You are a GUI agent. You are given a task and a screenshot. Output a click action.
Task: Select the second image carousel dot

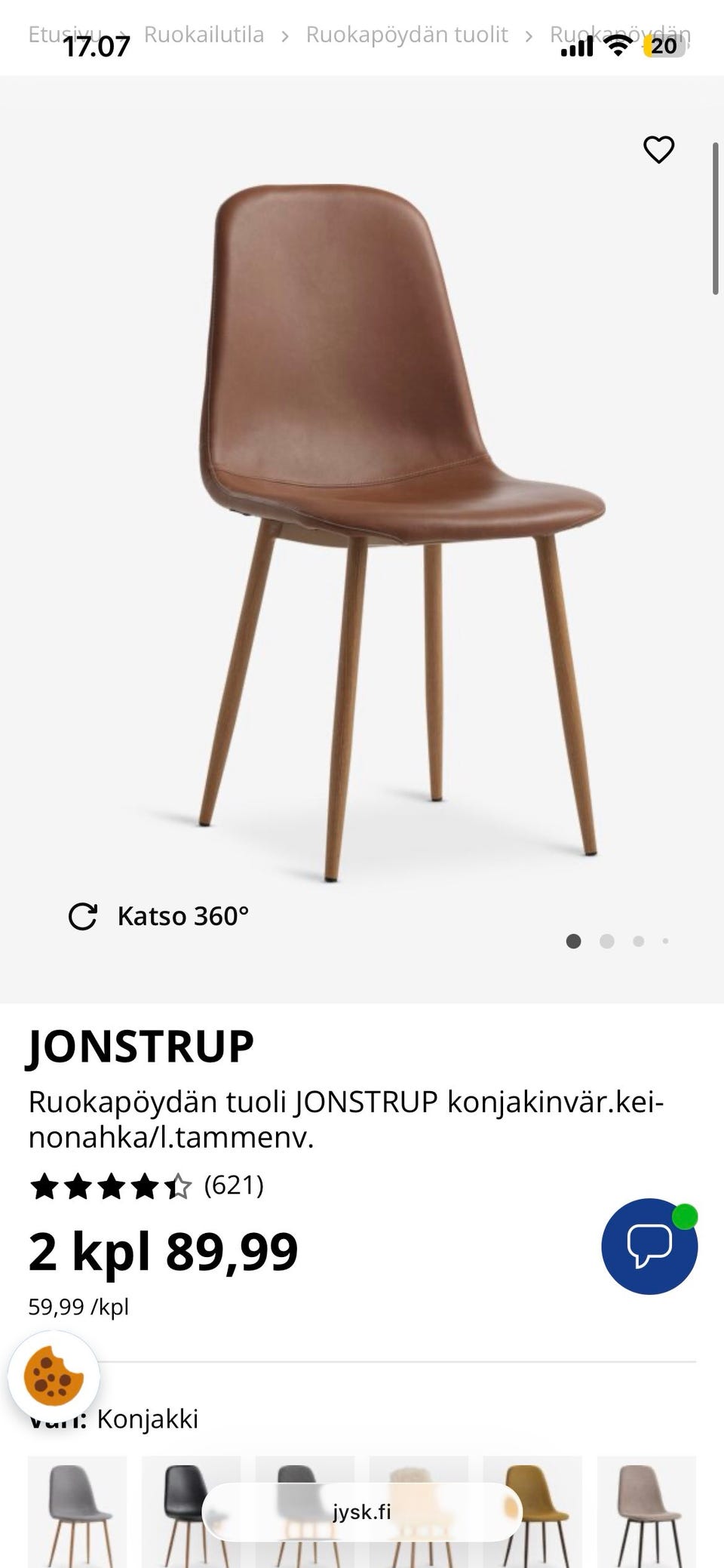606,941
